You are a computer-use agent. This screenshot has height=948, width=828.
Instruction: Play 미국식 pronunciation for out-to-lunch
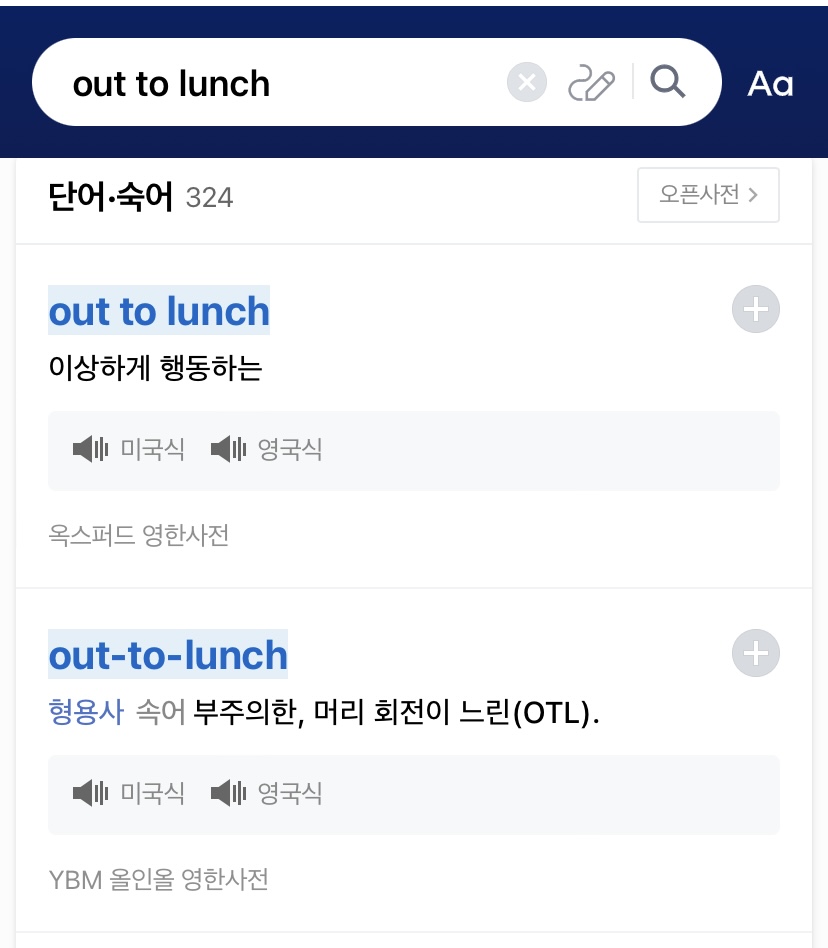coord(130,794)
